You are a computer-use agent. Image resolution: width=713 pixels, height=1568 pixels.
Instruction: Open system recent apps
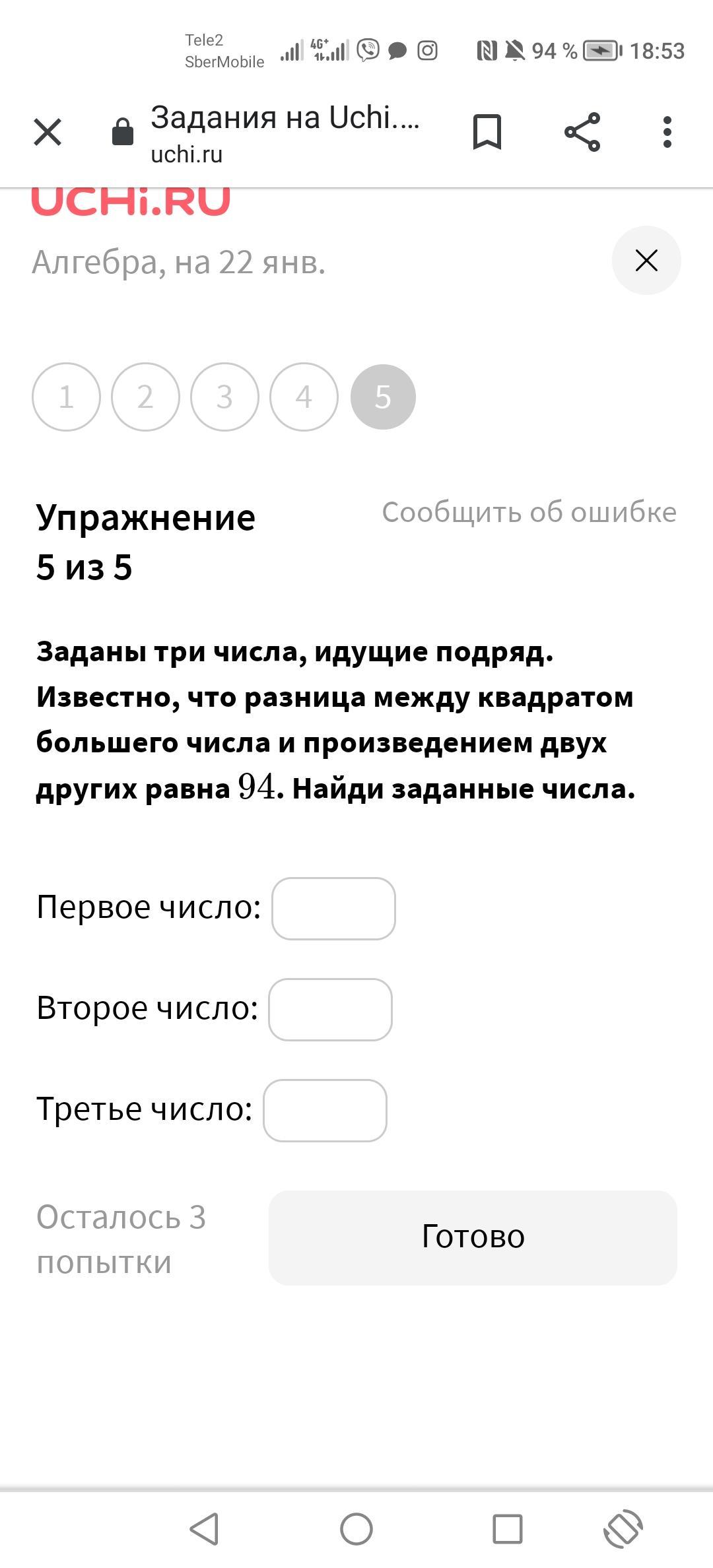pos(508,1528)
